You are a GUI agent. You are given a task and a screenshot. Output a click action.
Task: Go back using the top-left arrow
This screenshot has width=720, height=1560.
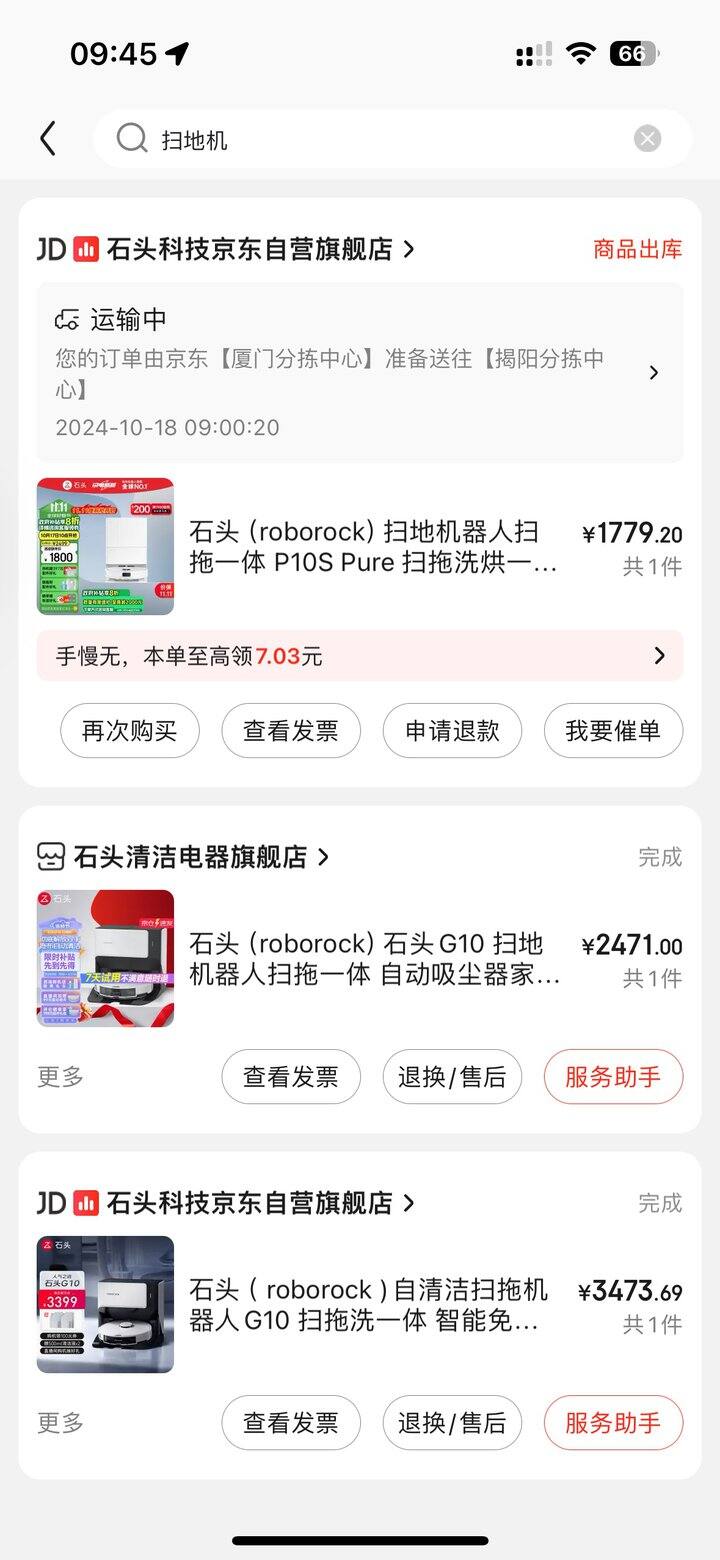pos(47,139)
